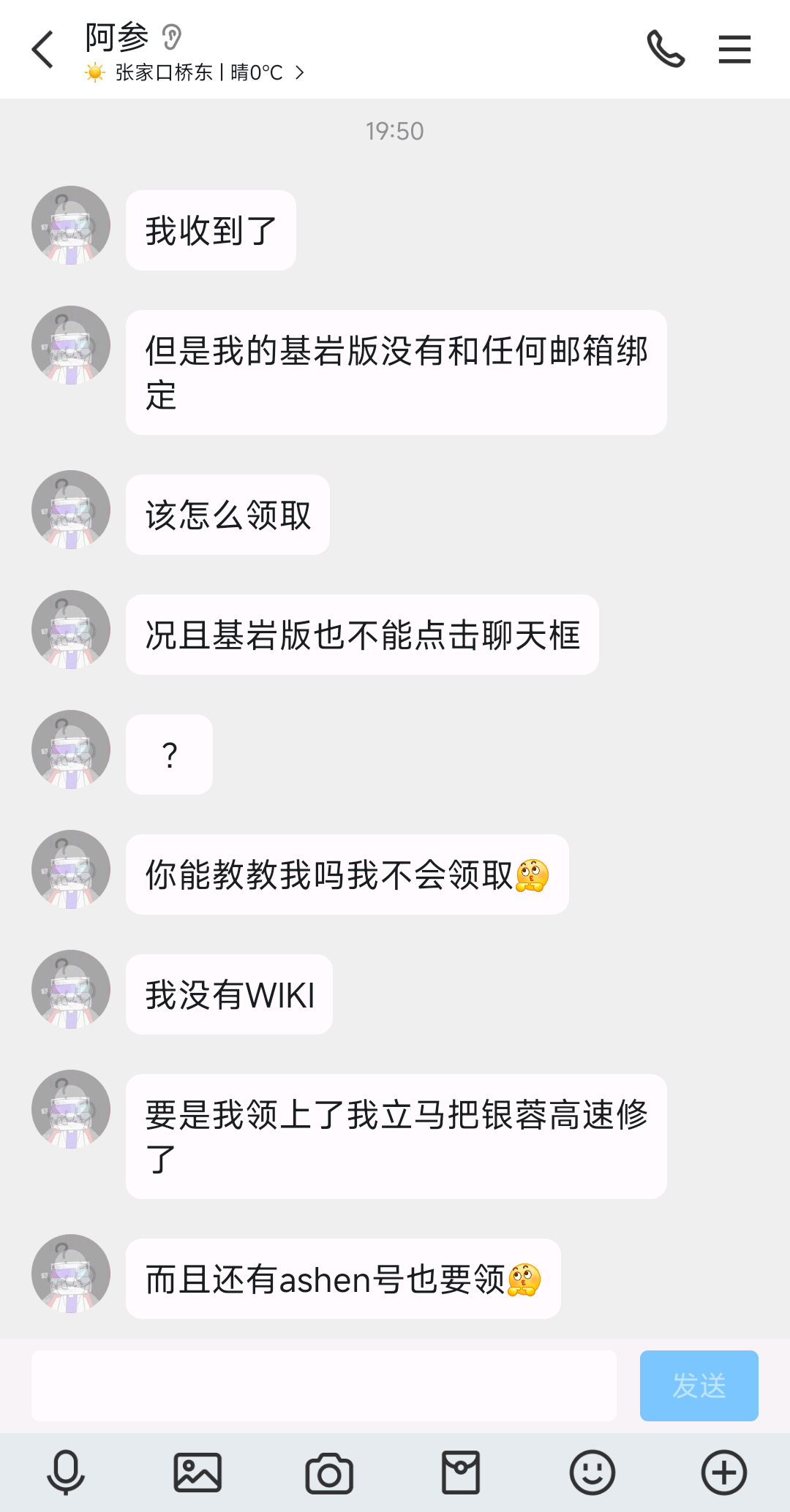Image resolution: width=790 pixels, height=1512 pixels.
Task: Open the 张家口桥东 weather info link
Action: 197,72
